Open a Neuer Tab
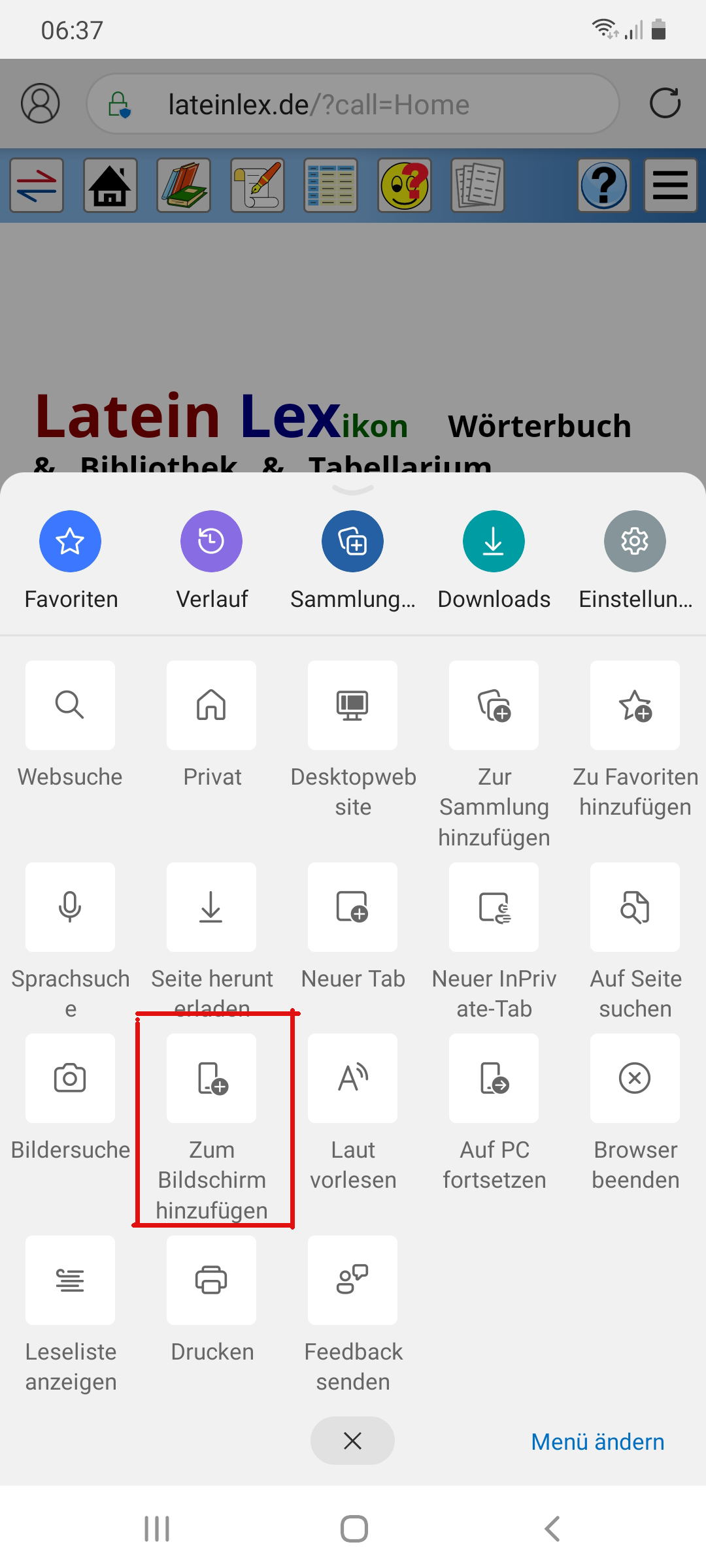Viewport: 706px width, 1568px height. 352,907
